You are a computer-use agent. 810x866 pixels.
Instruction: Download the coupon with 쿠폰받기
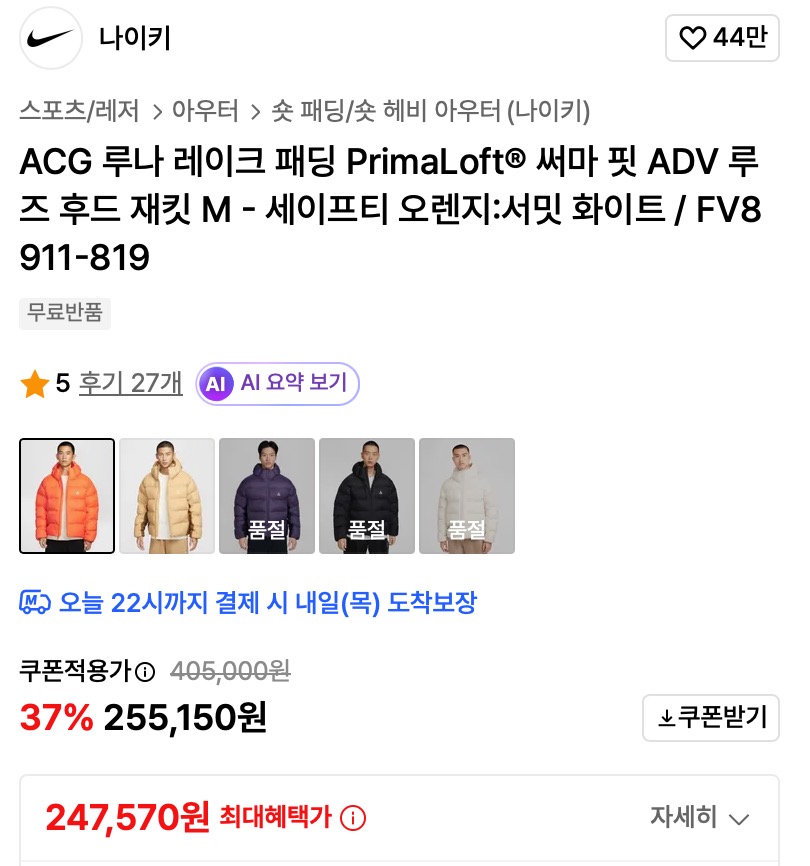click(x=711, y=718)
